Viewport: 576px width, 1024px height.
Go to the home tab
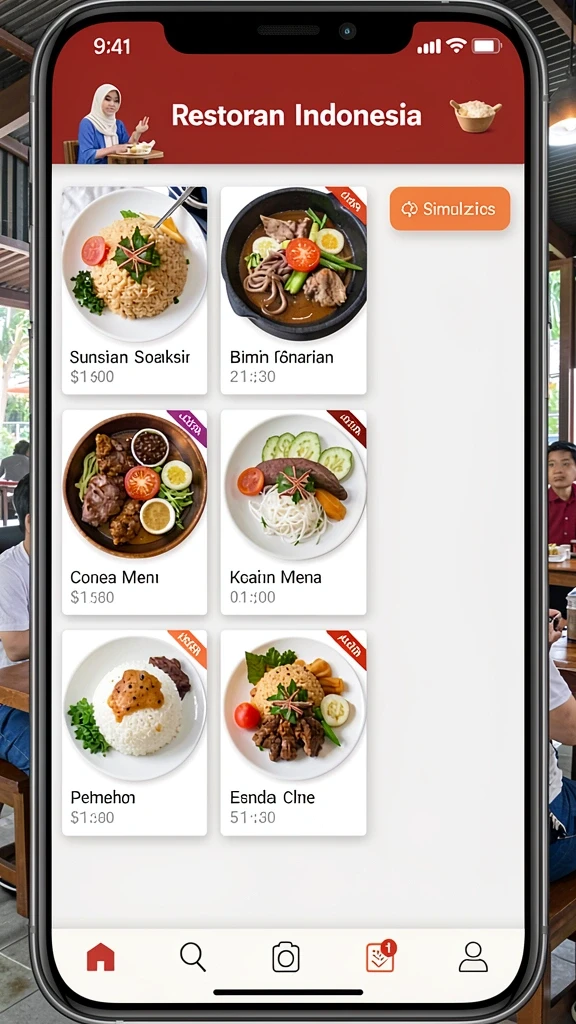[x=101, y=957]
